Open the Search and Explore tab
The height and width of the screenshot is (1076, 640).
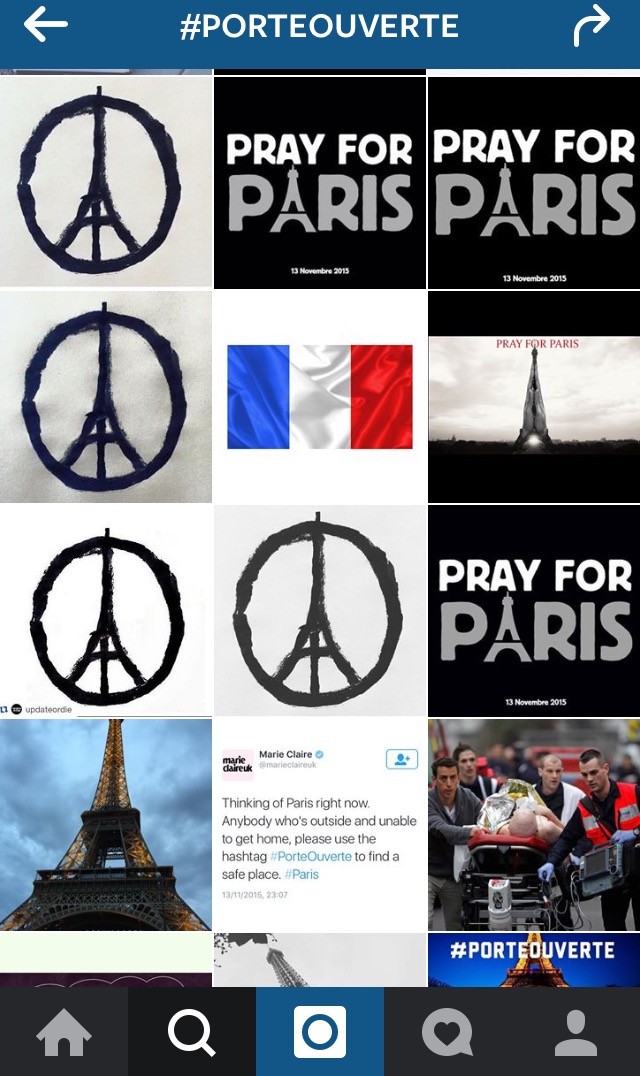[191, 1033]
